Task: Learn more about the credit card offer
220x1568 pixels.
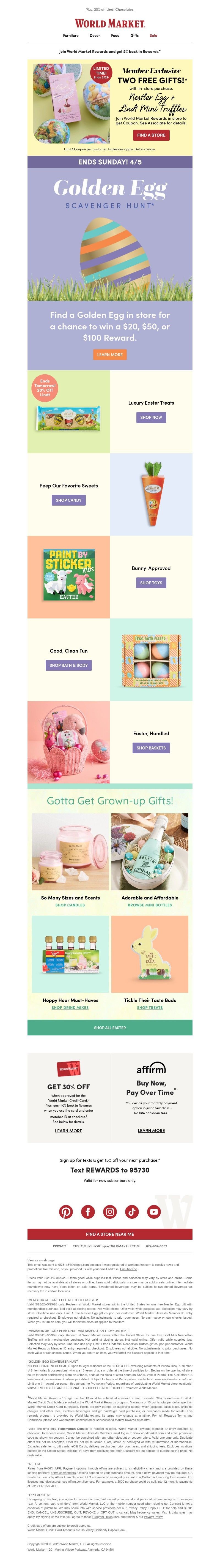Action: tap(69, 1131)
